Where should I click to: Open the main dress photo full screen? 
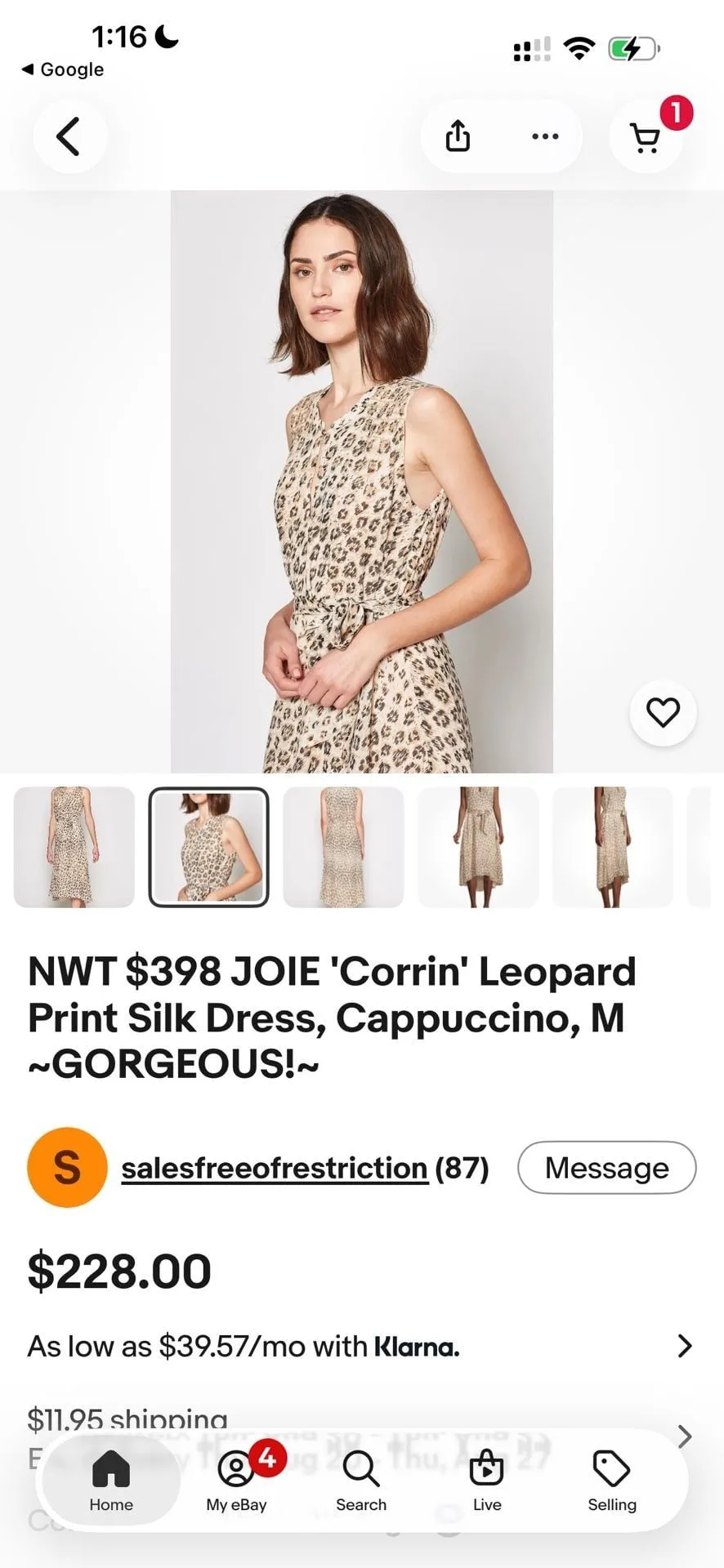click(361, 482)
